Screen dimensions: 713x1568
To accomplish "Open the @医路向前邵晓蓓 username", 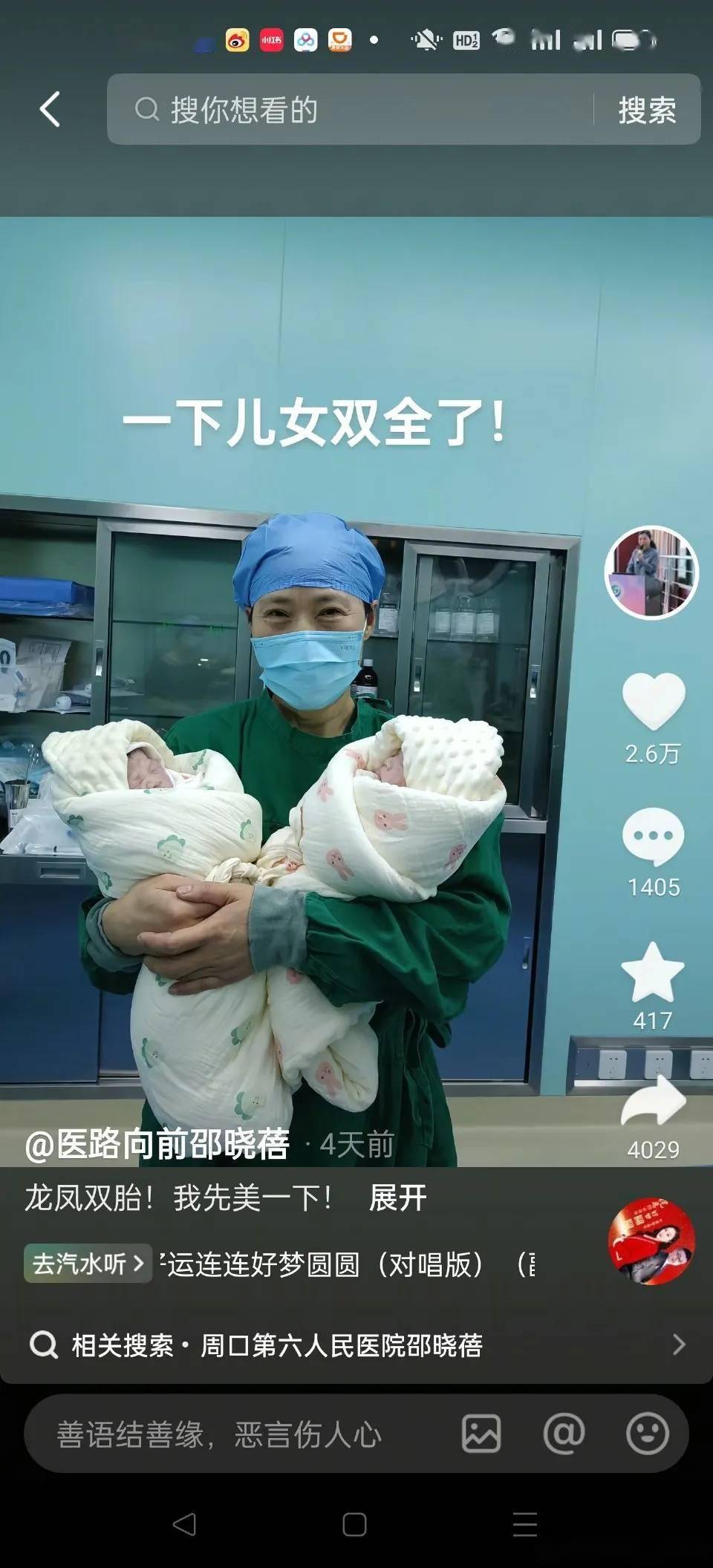I will (157, 1144).
